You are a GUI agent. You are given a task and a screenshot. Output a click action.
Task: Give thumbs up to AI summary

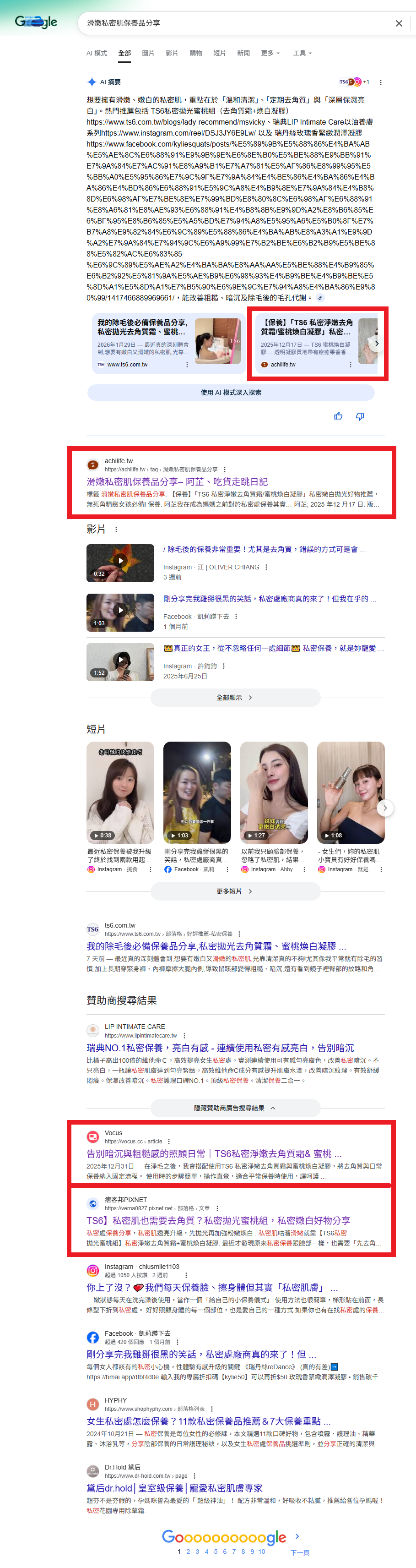[338, 416]
